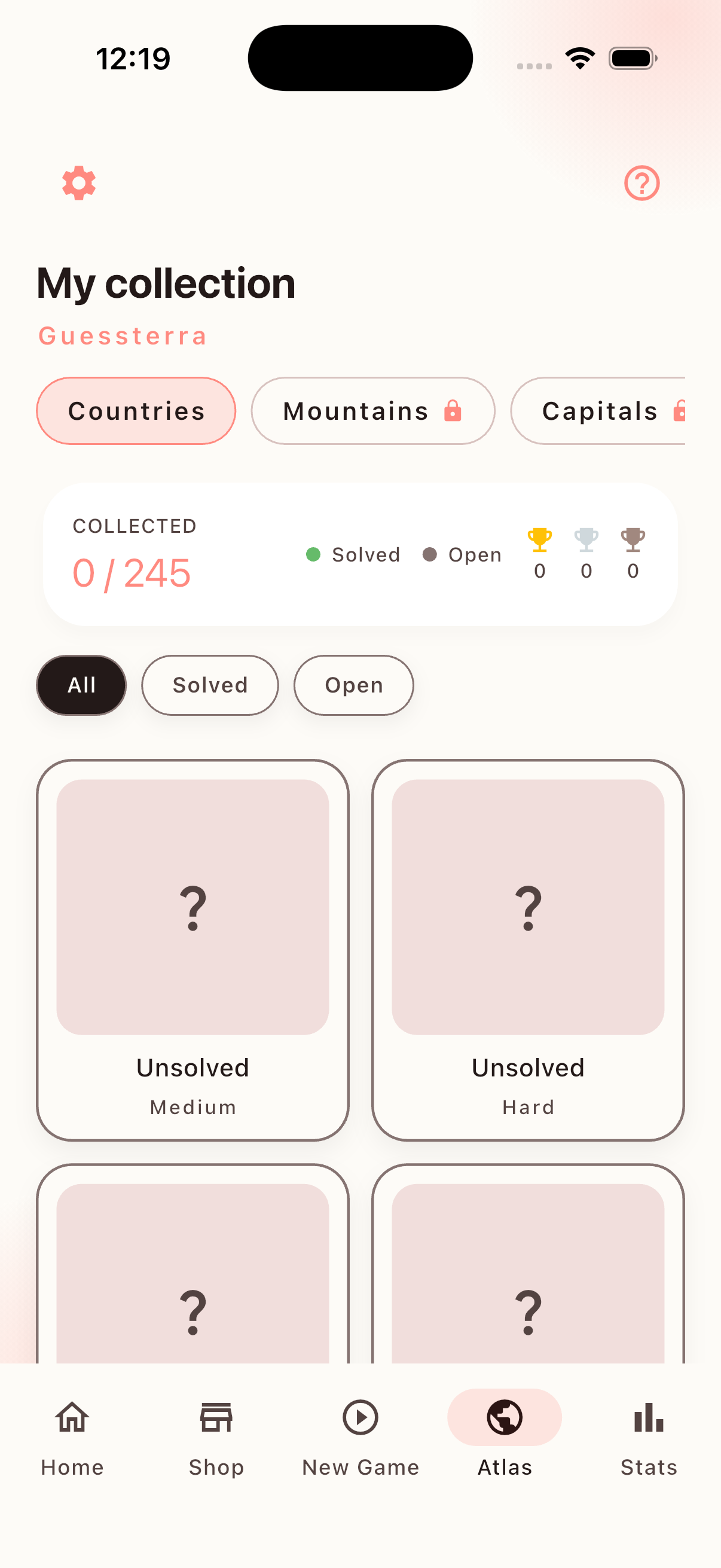Image resolution: width=721 pixels, height=1568 pixels.
Task: Go to the Home tab
Action: pos(72,1438)
